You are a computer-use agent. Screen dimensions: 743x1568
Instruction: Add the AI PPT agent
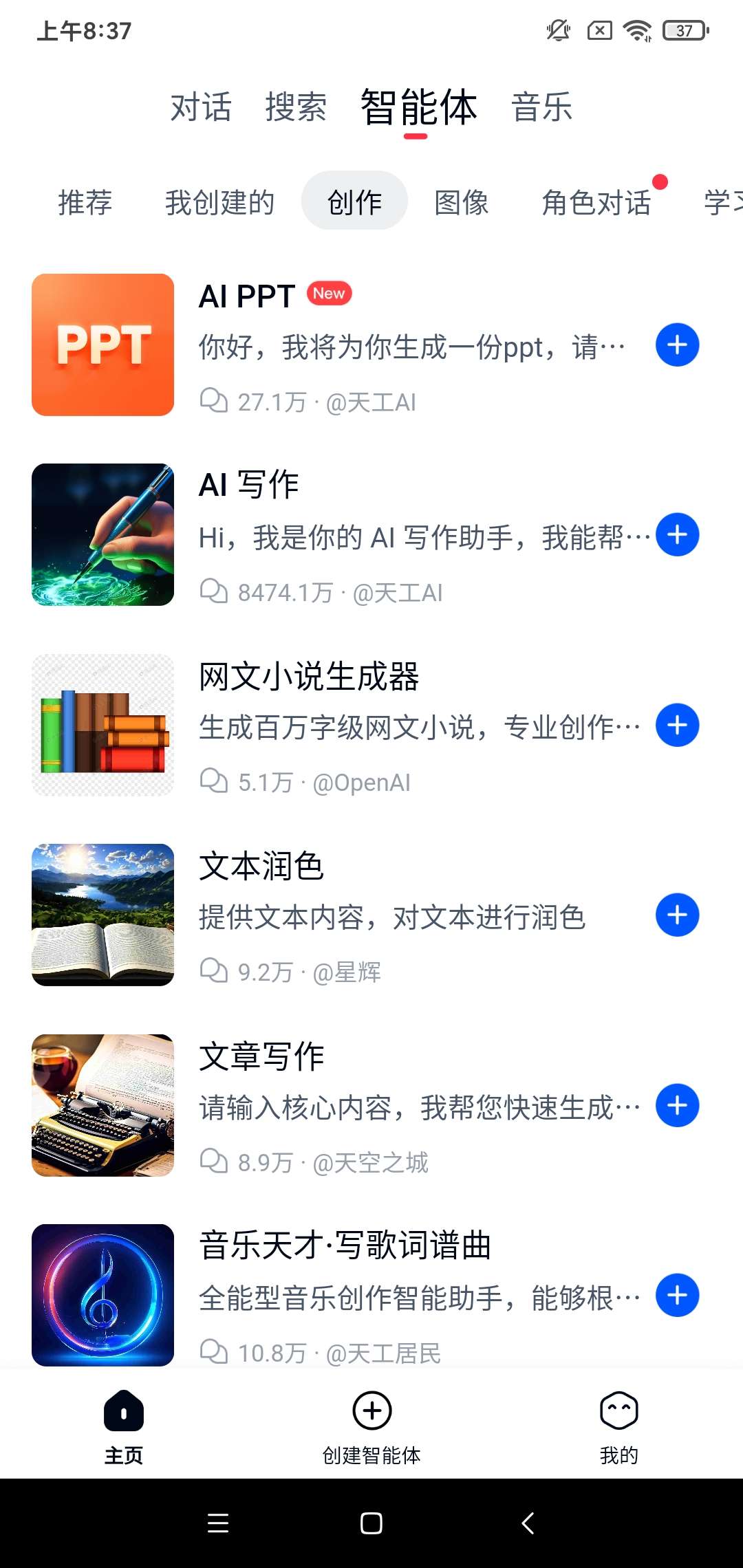point(677,345)
